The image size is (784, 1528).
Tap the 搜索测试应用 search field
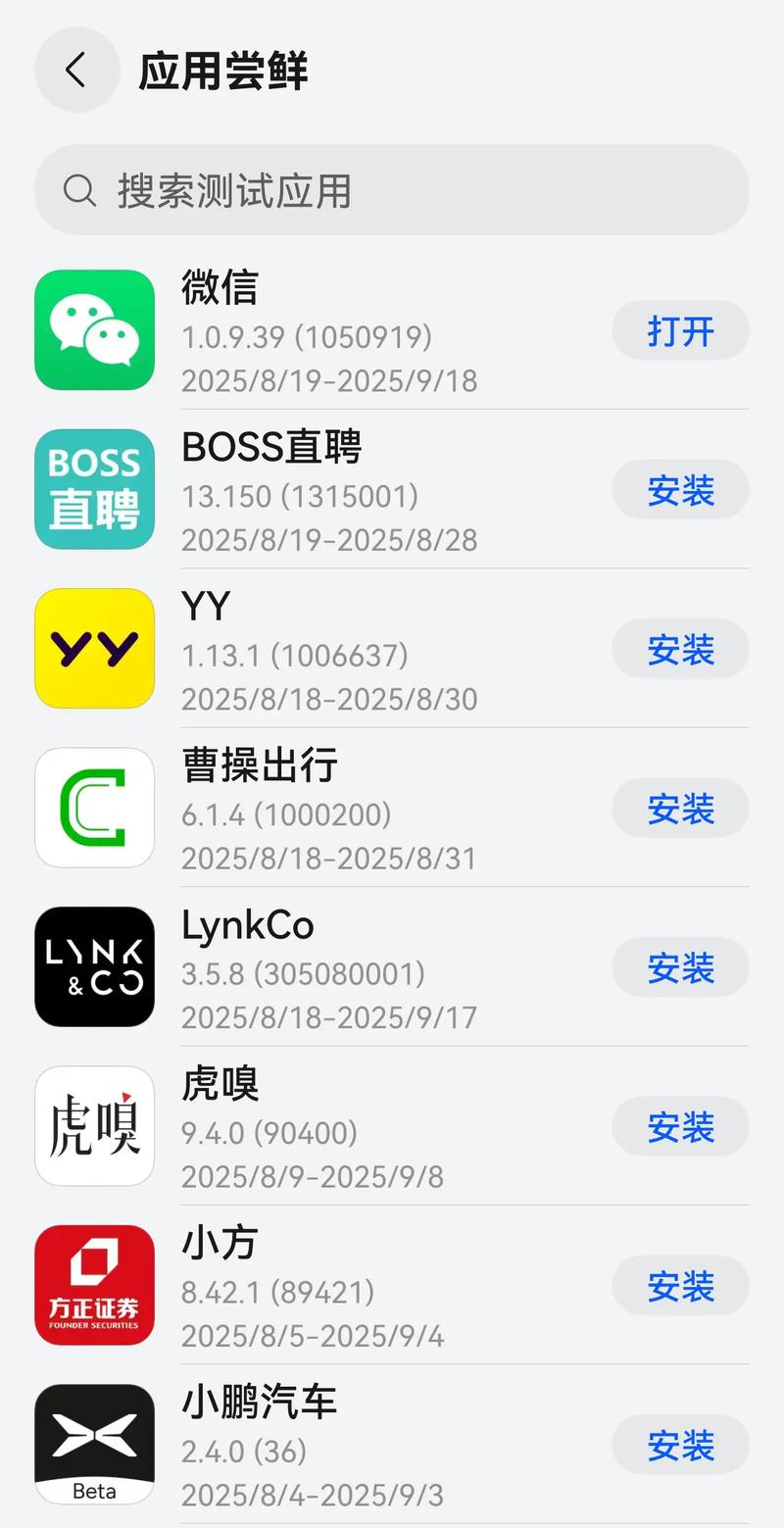click(392, 191)
